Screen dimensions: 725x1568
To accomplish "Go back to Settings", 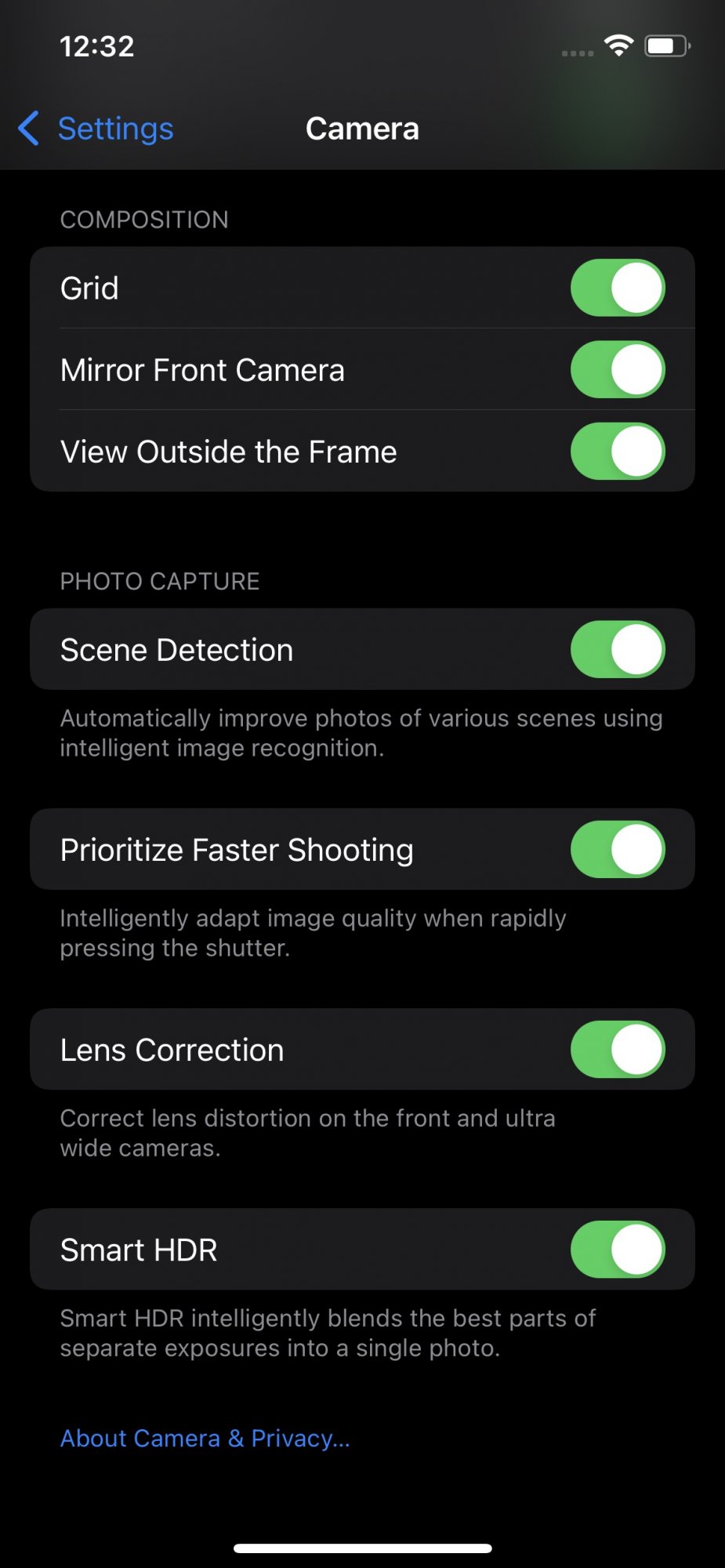I will (x=96, y=129).
